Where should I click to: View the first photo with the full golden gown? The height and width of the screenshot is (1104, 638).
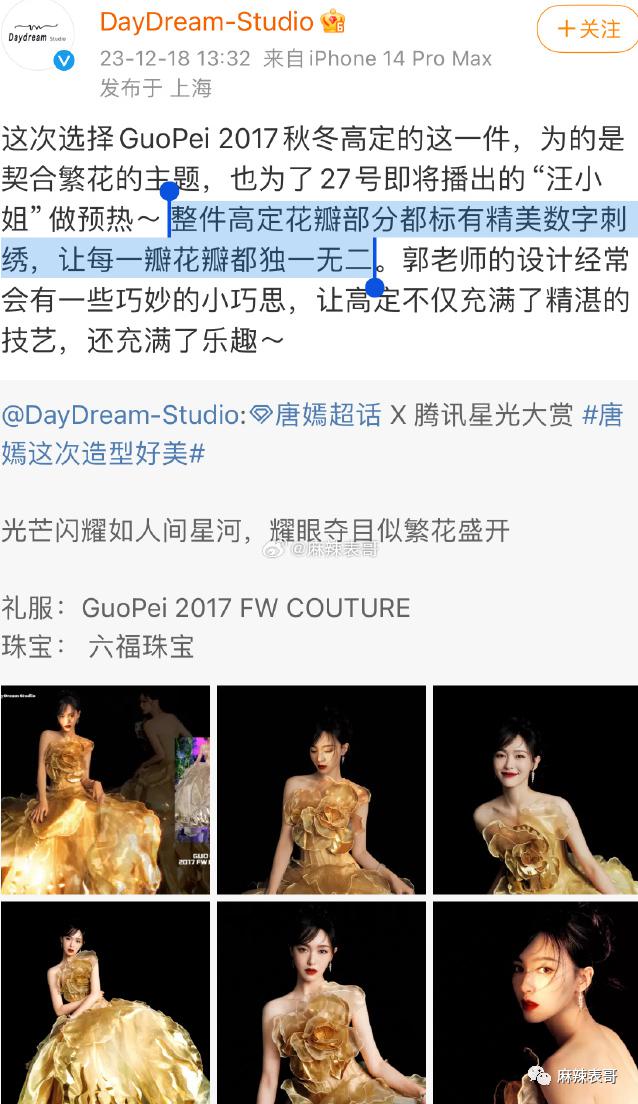106,789
